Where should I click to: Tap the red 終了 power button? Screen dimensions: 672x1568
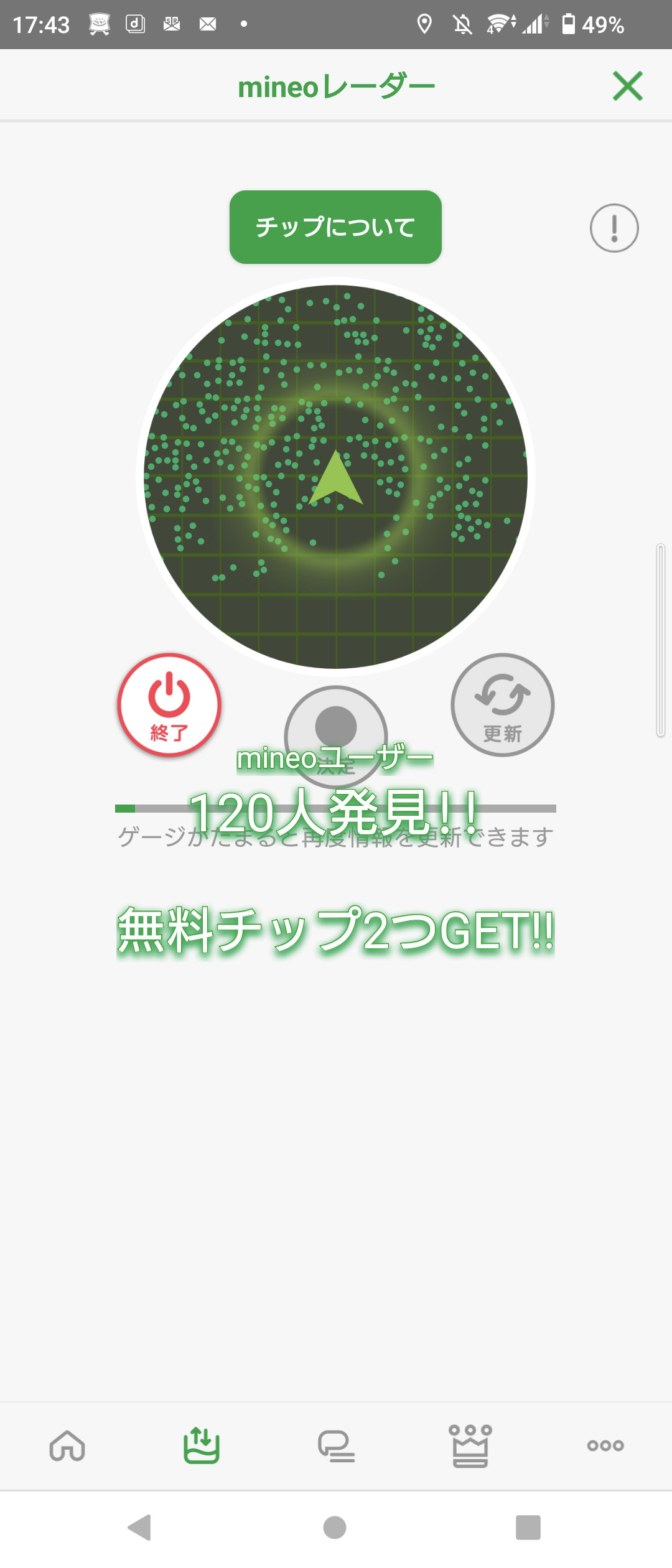tap(169, 705)
